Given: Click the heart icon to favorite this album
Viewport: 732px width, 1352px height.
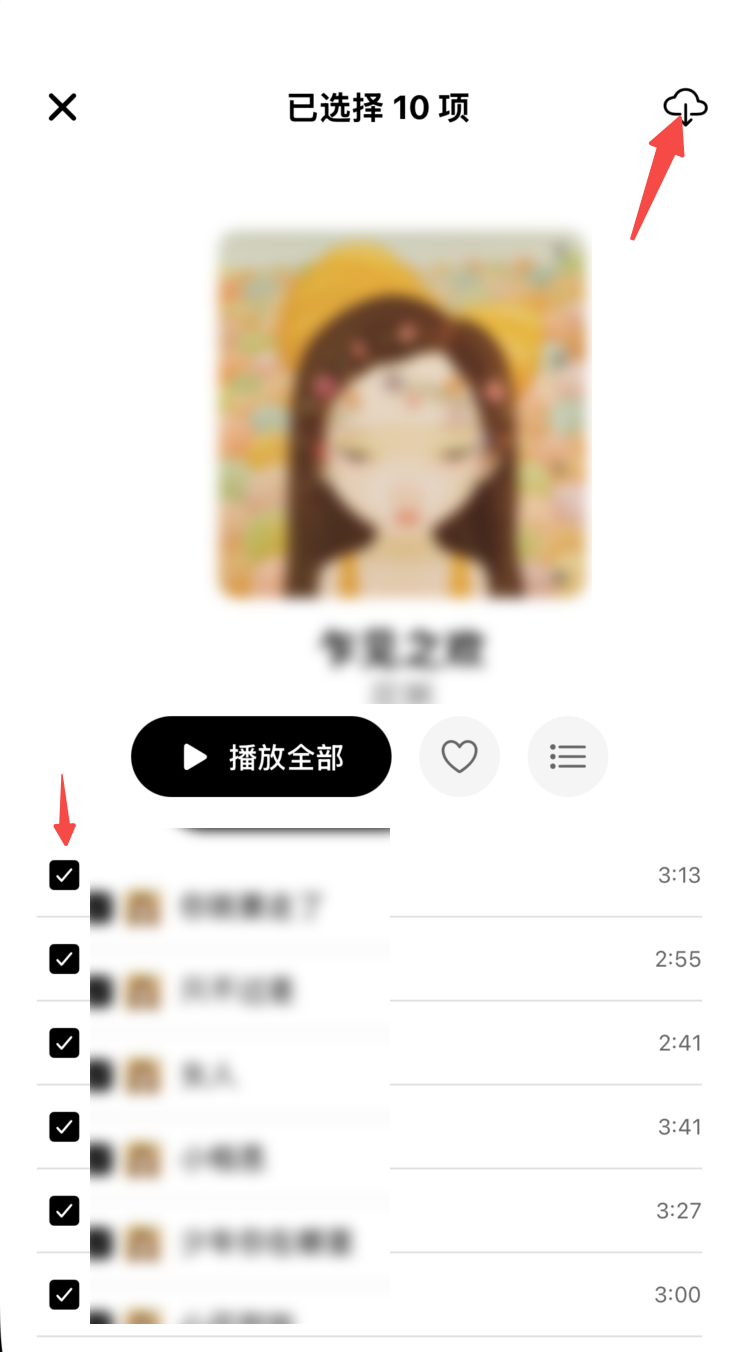Looking at the screenshot, I should [x=460, y=757].
